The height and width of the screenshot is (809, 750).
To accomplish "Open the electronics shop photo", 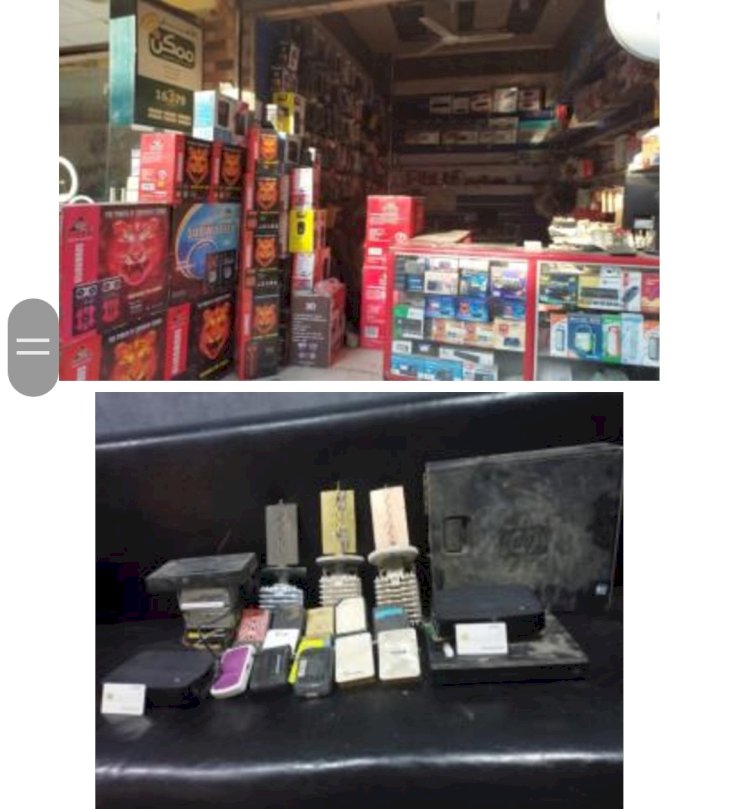I will 359,190.
